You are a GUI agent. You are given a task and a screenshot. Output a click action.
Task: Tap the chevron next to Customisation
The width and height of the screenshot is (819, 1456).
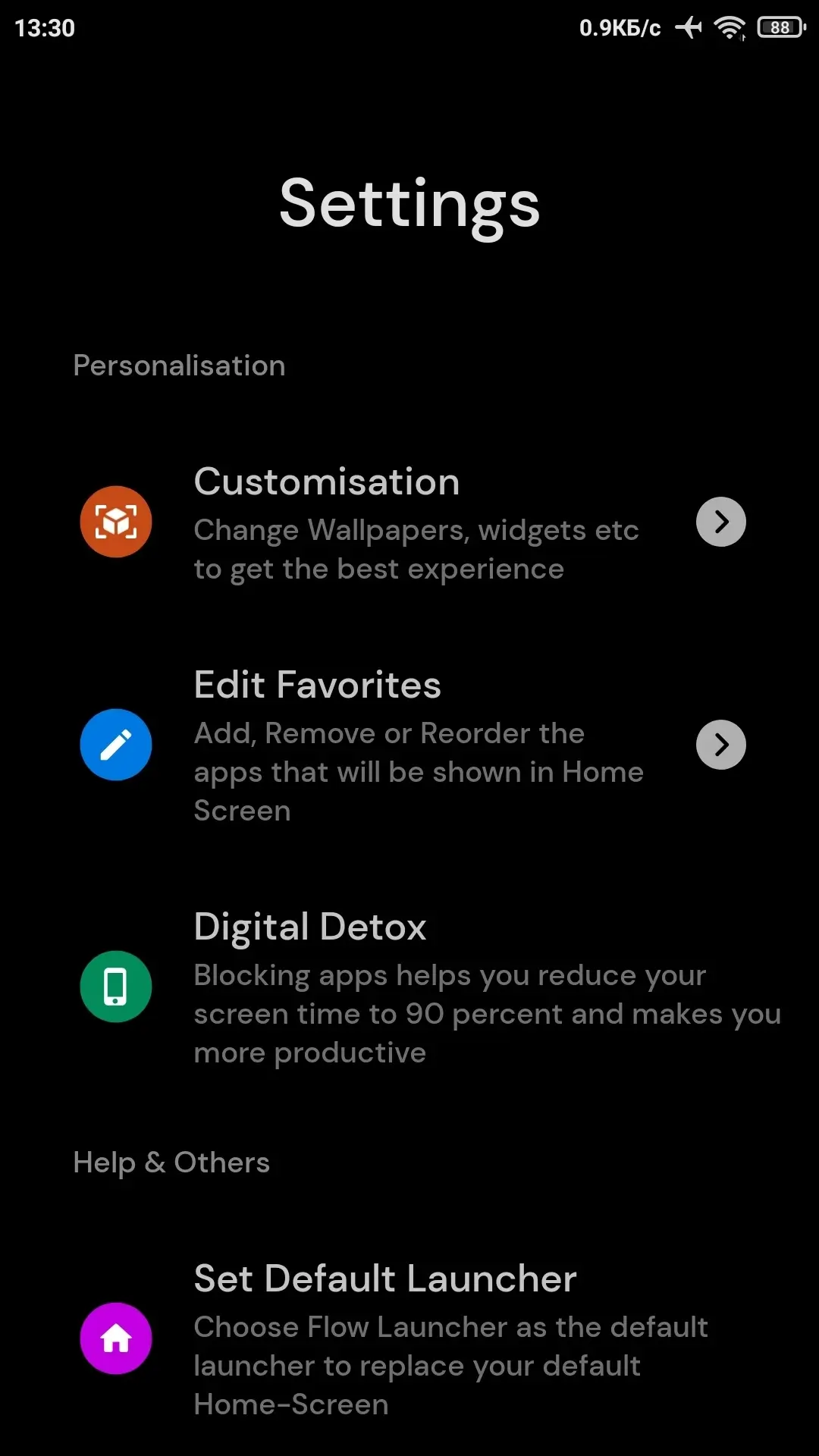click(x=720, y=522)
